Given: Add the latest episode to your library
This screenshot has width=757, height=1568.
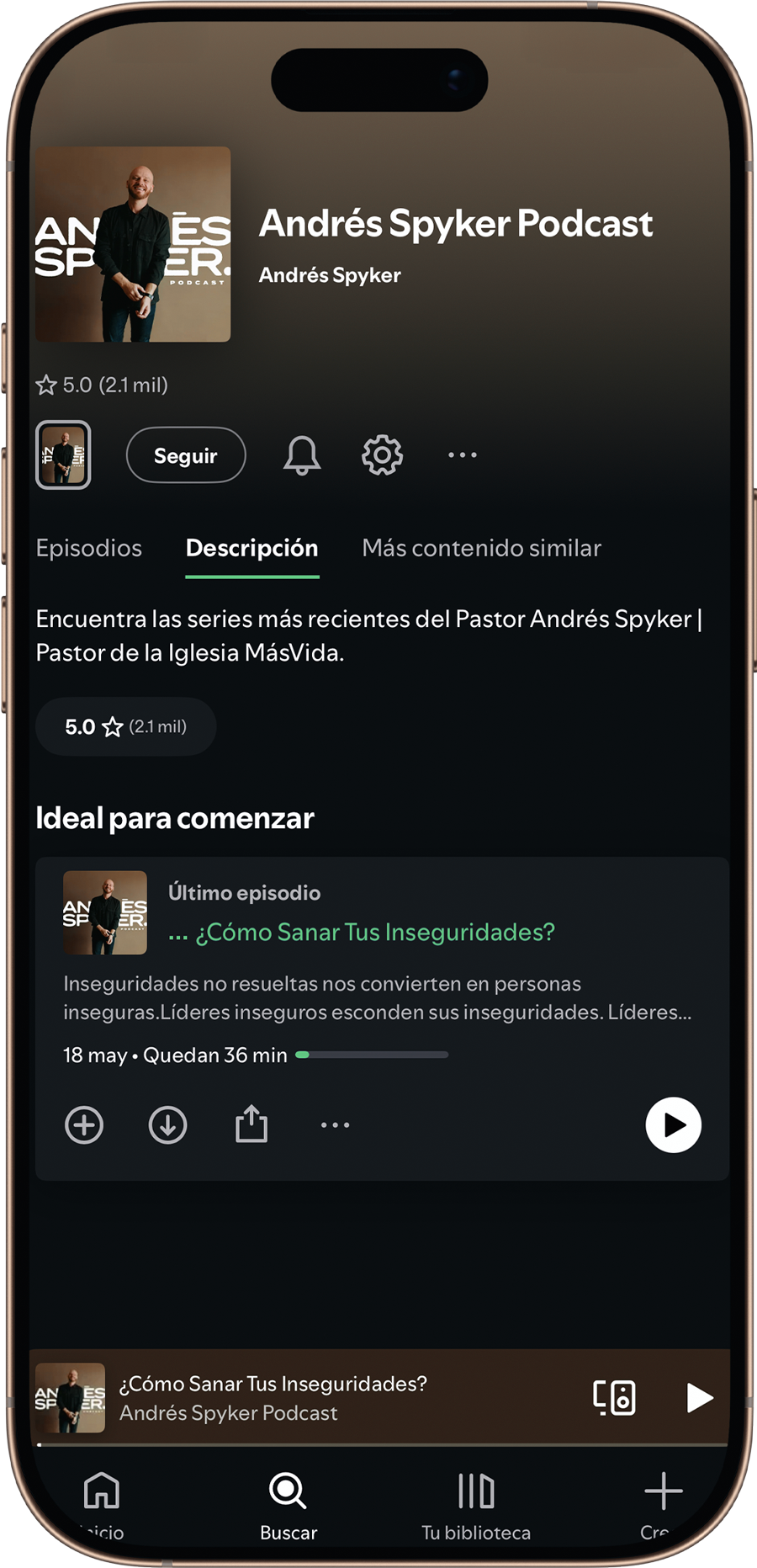Looking at the screenshot, I should [x=84, y=1125].
